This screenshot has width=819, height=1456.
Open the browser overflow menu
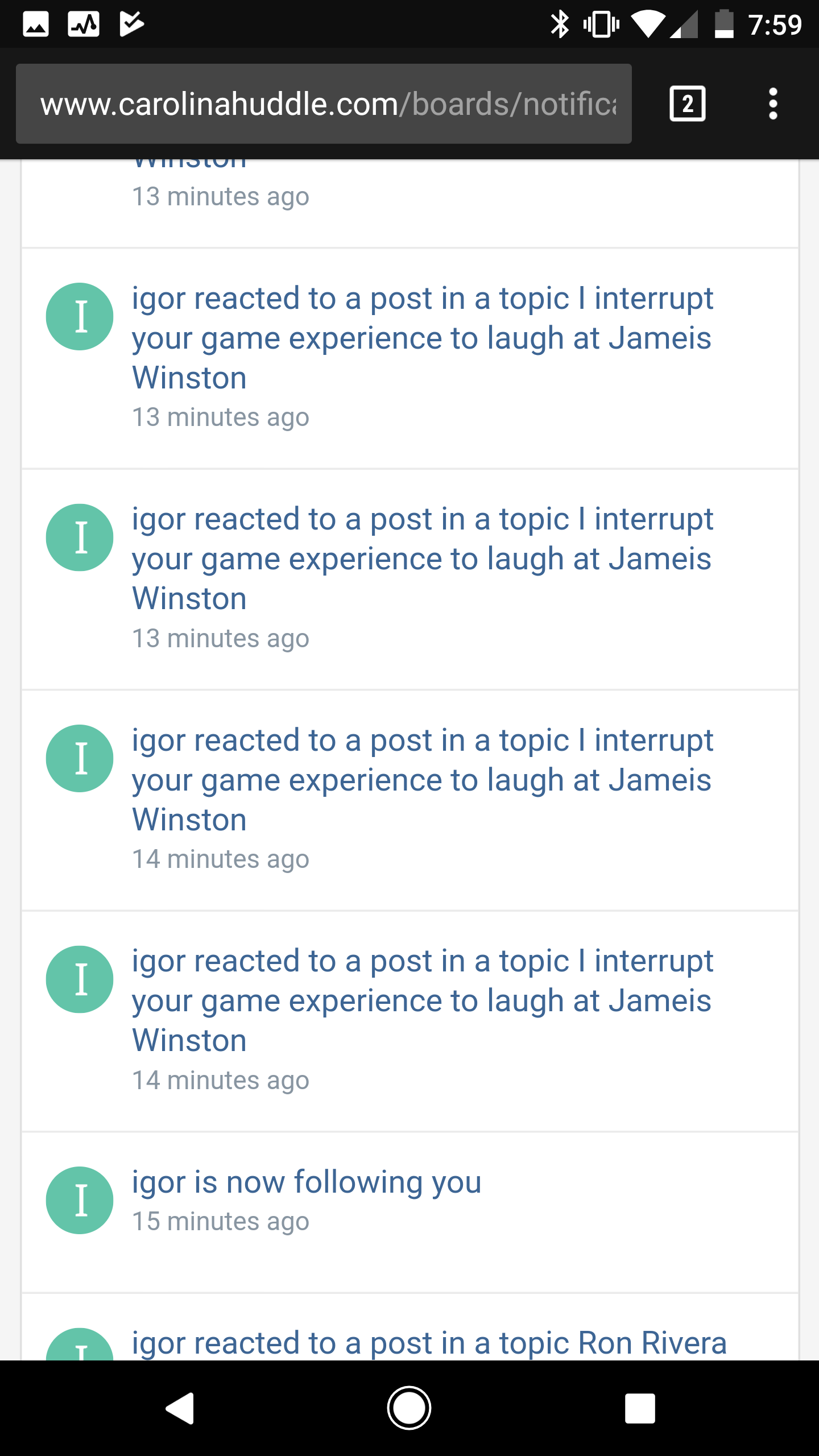773,104
